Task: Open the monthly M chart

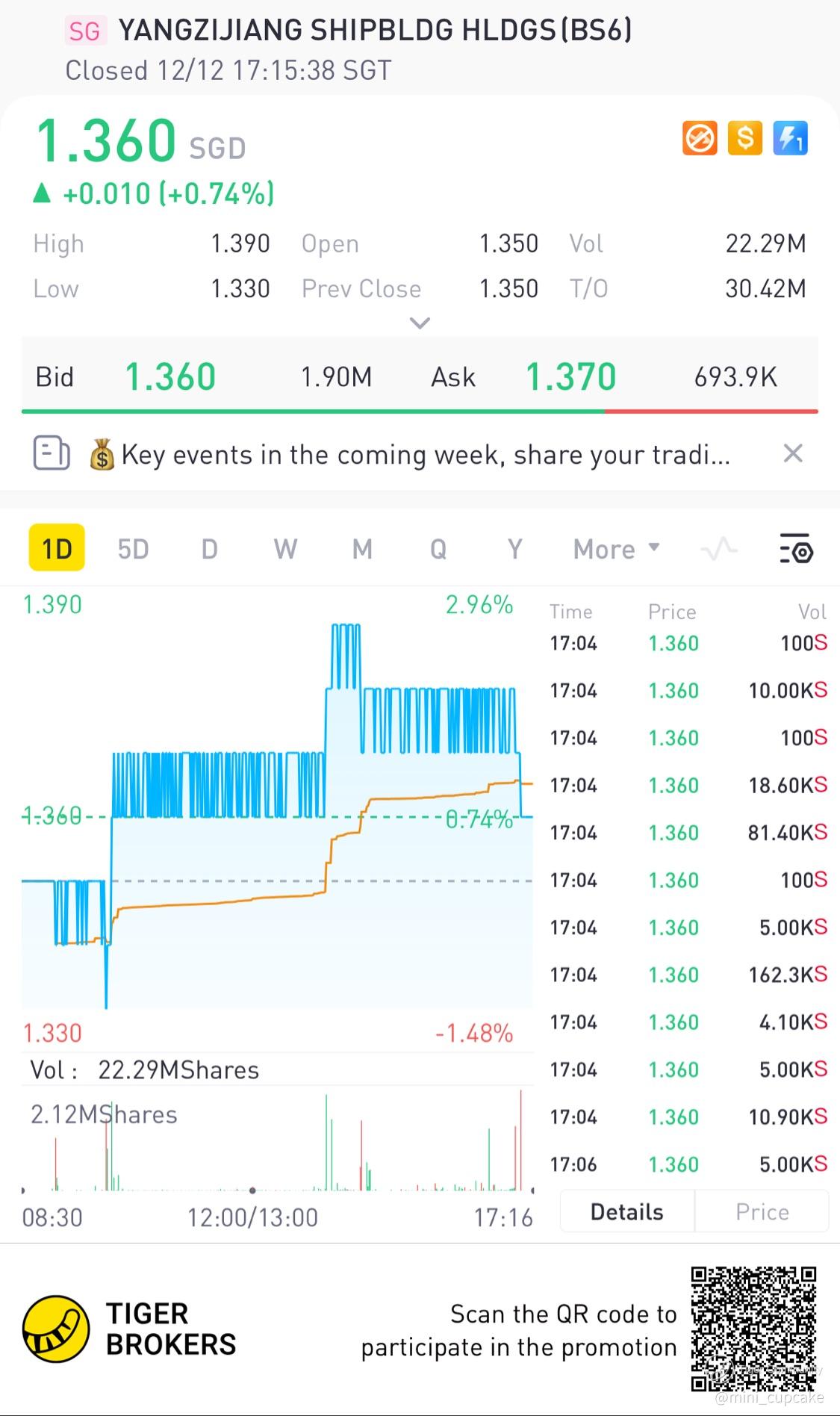Action: tap(362, 549)
